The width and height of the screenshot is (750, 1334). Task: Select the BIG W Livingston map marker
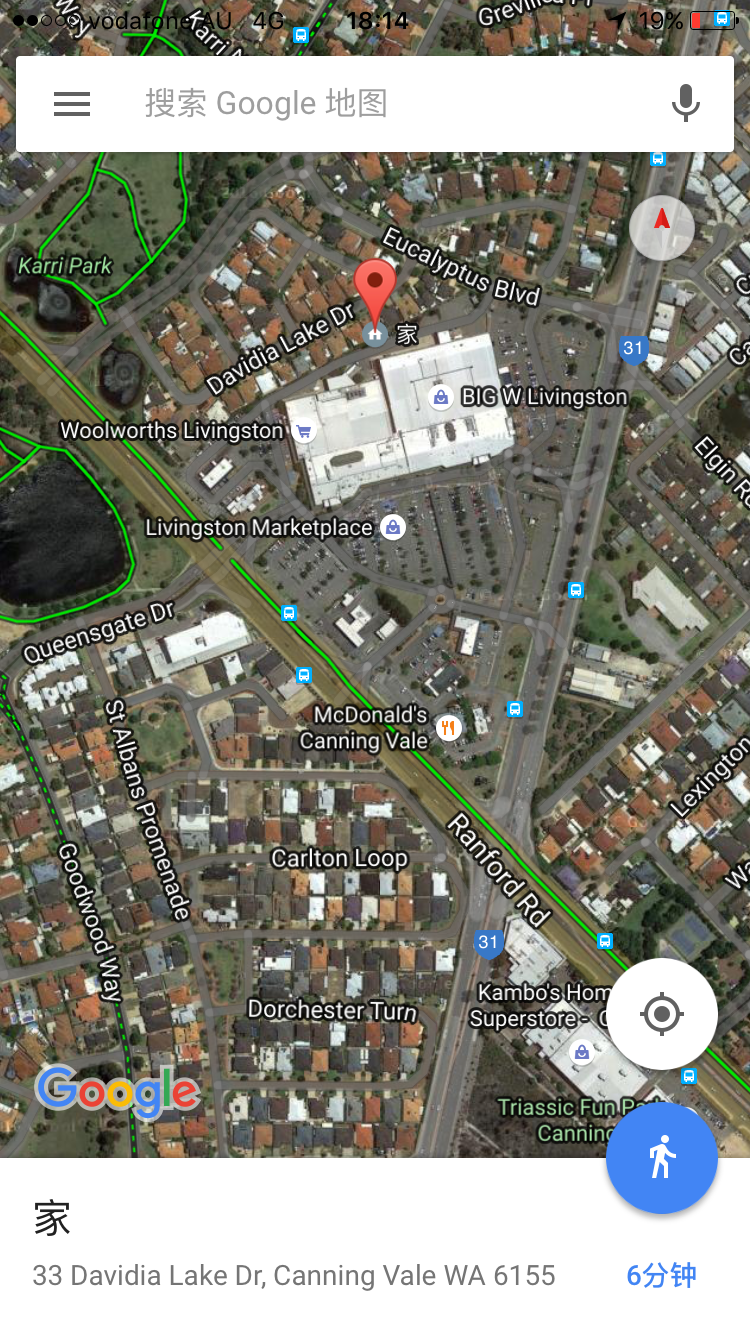(x=440, y=397)
